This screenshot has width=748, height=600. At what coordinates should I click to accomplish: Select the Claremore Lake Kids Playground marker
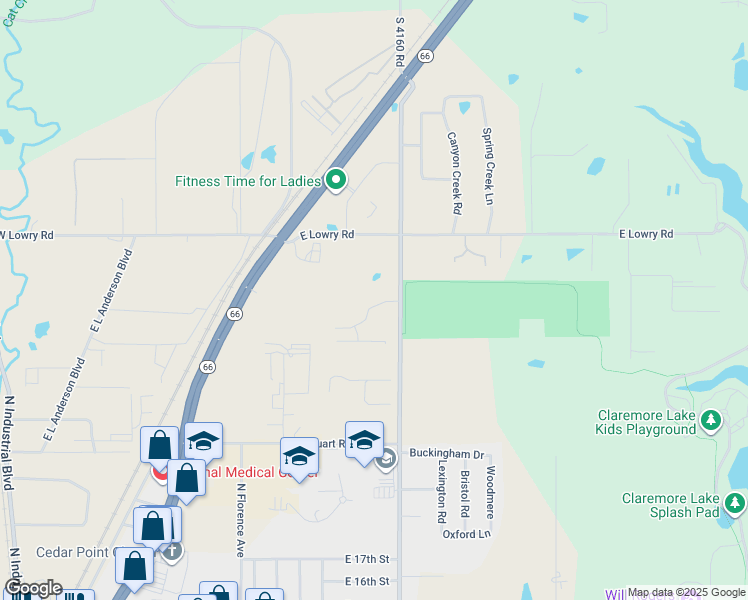tap(710, 420)
